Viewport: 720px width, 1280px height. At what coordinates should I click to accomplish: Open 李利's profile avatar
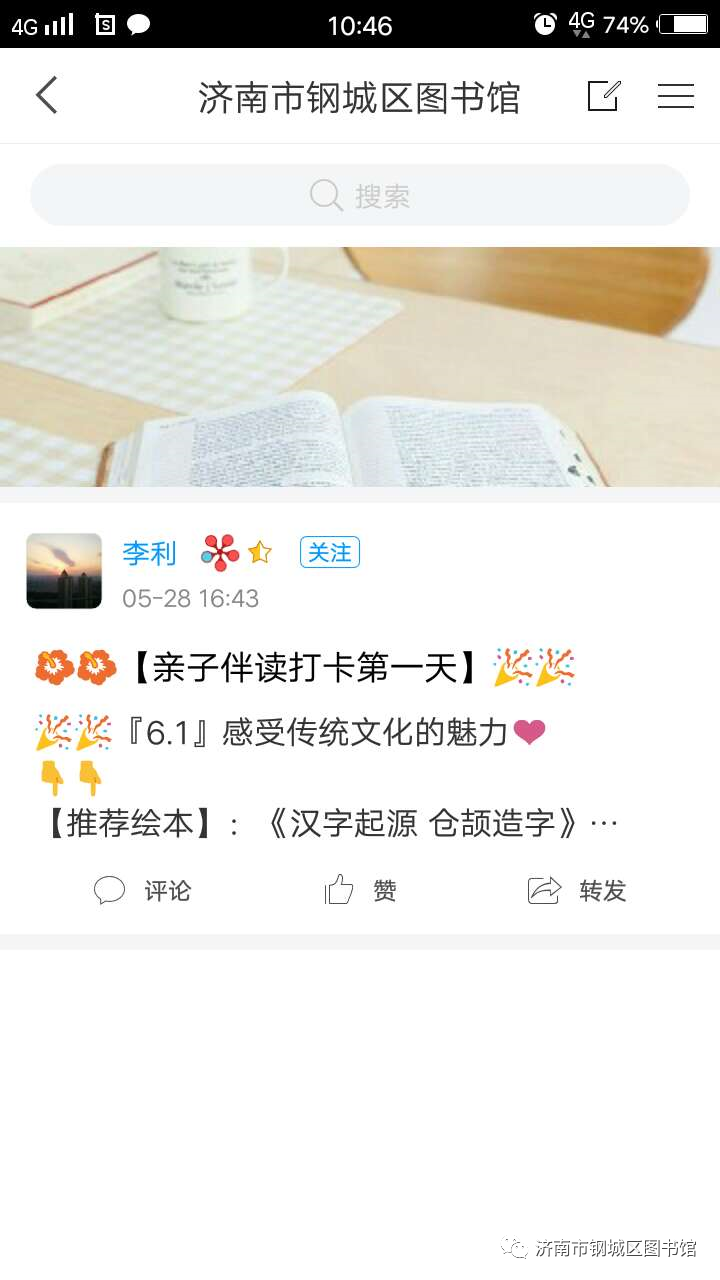(x=64, y=571)
